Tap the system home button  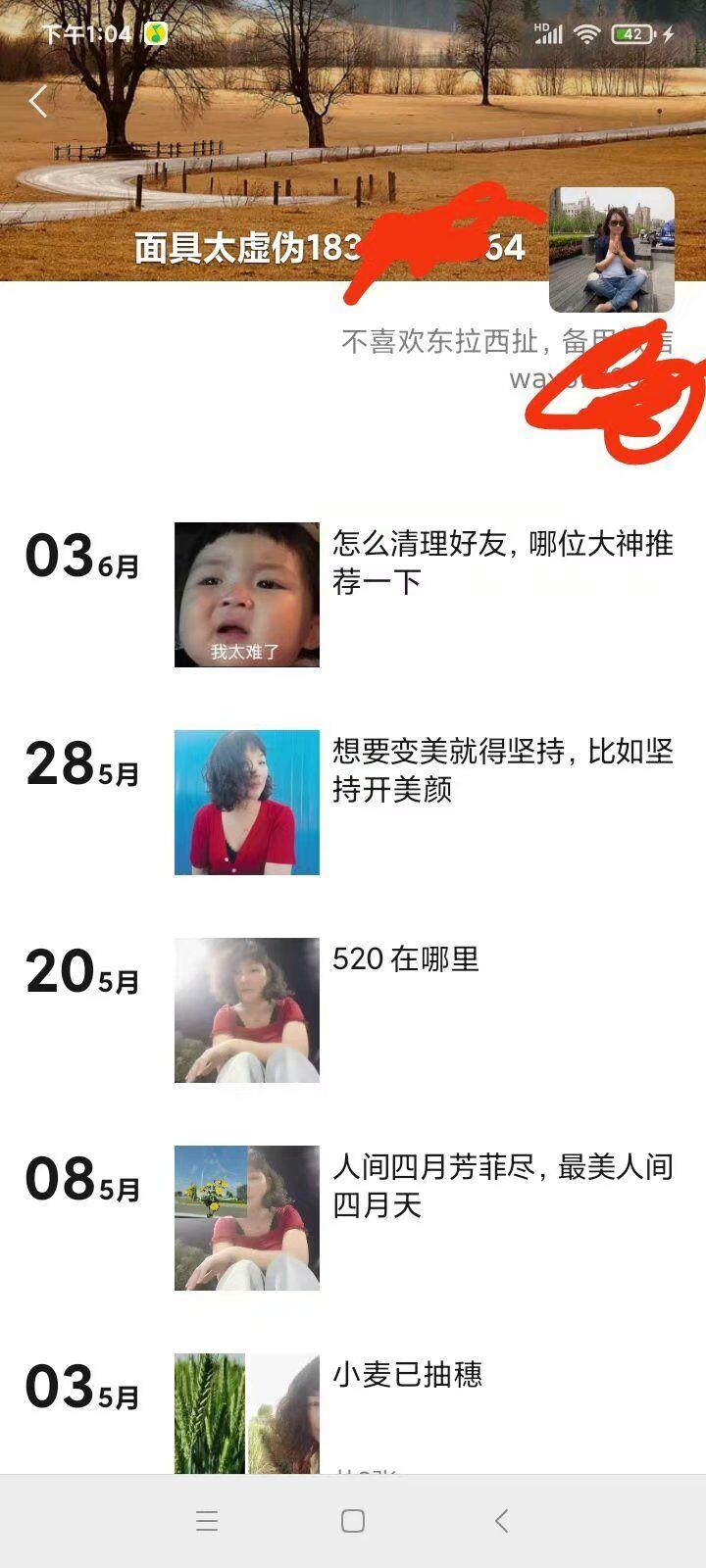coord(353,1521)
